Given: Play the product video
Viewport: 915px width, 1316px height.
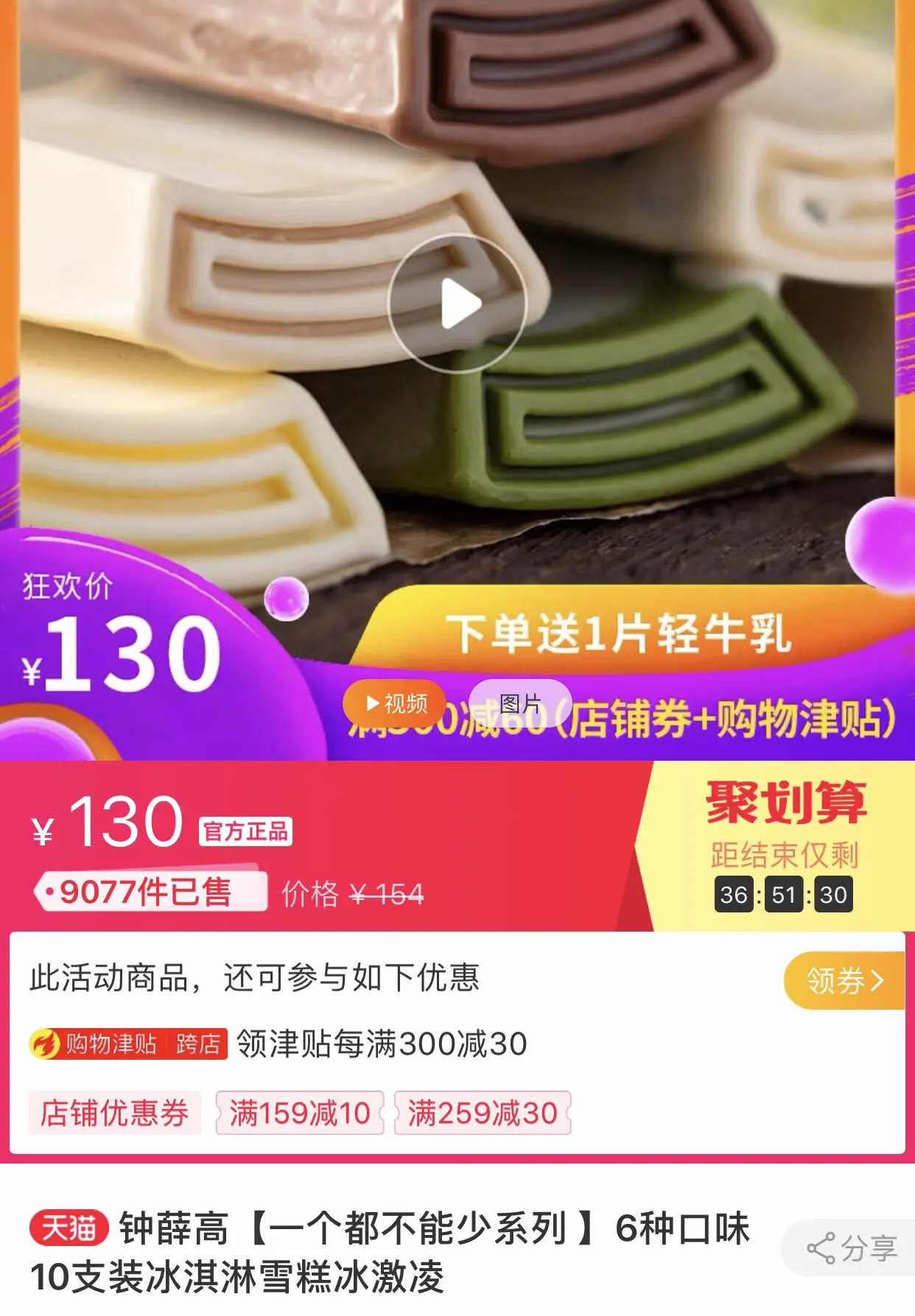Looking at the screenshot, I should [x=458, y=303].
